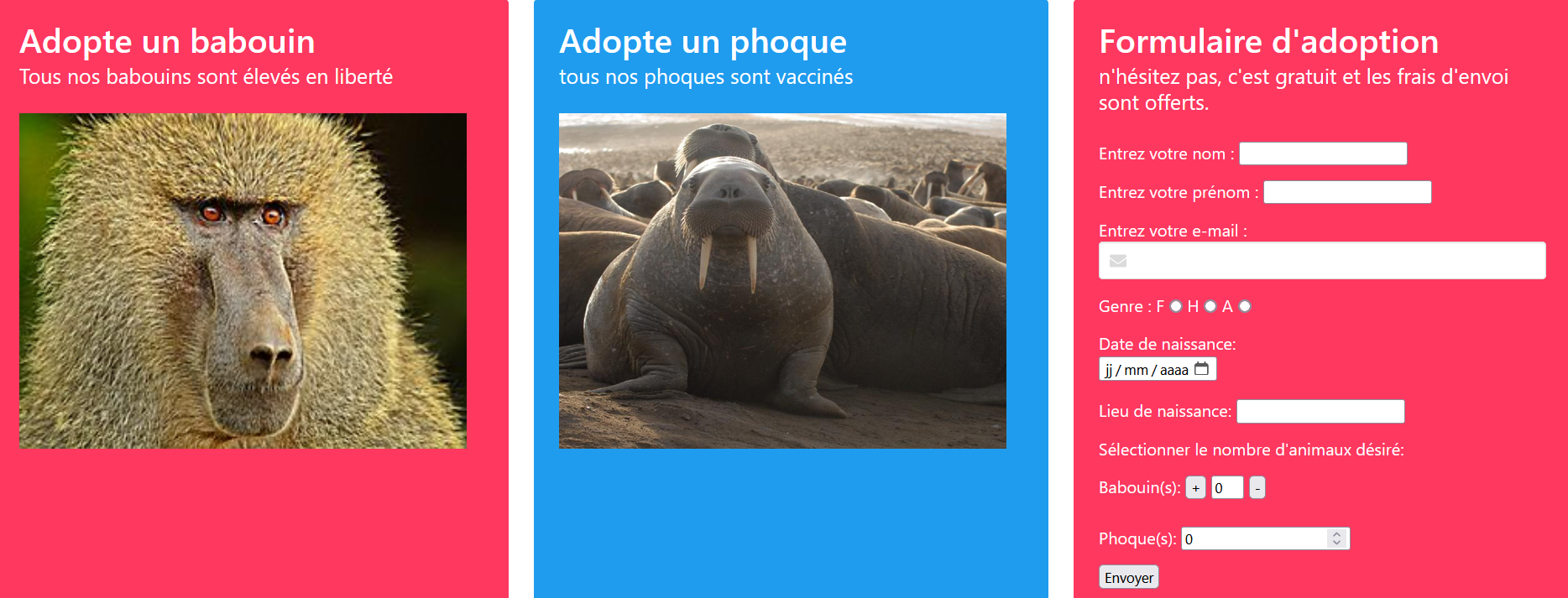Viewport: 1568px width, 598px height.
Task: Submit the form with Envoyer
Action: pos(1128,577)
